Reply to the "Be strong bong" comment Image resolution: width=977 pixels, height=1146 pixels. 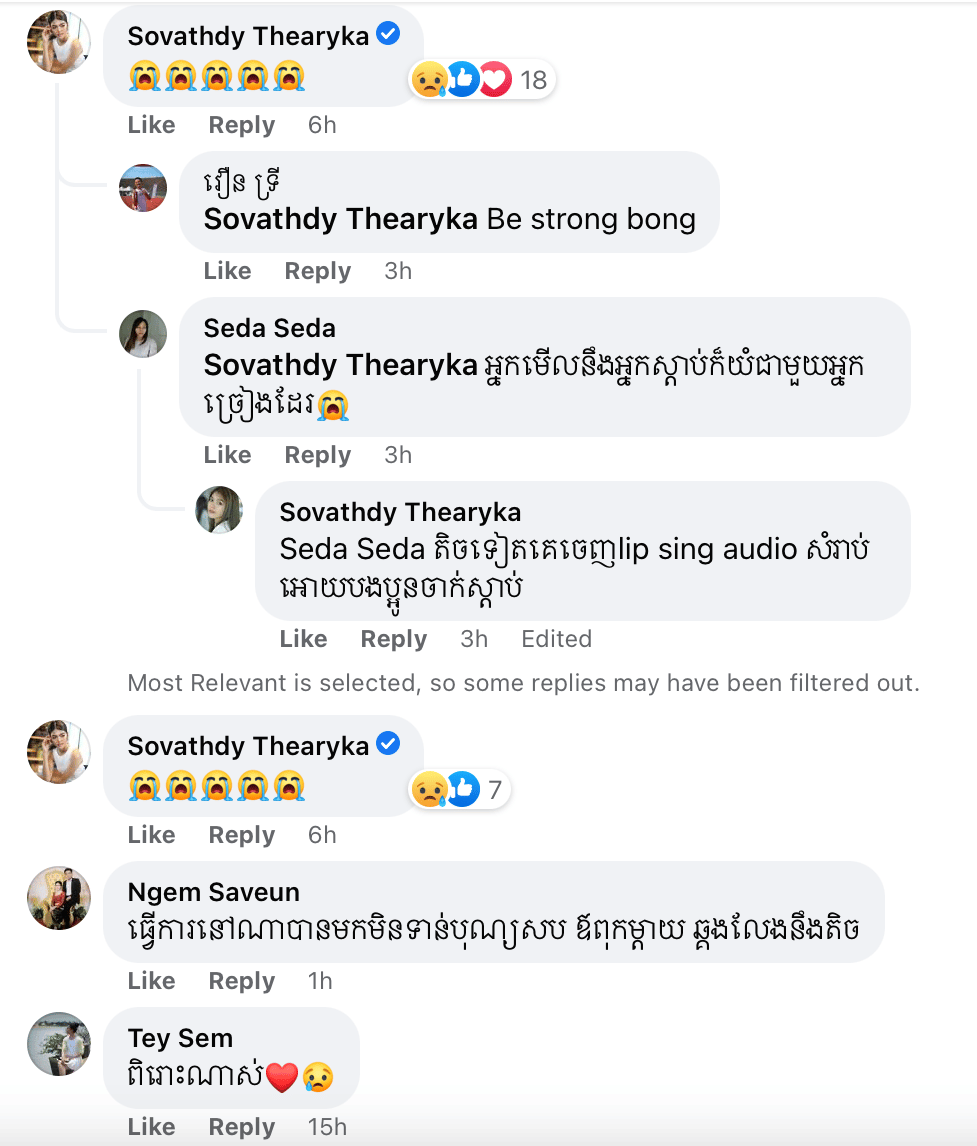pyautogui.click(x=317, y=271)
